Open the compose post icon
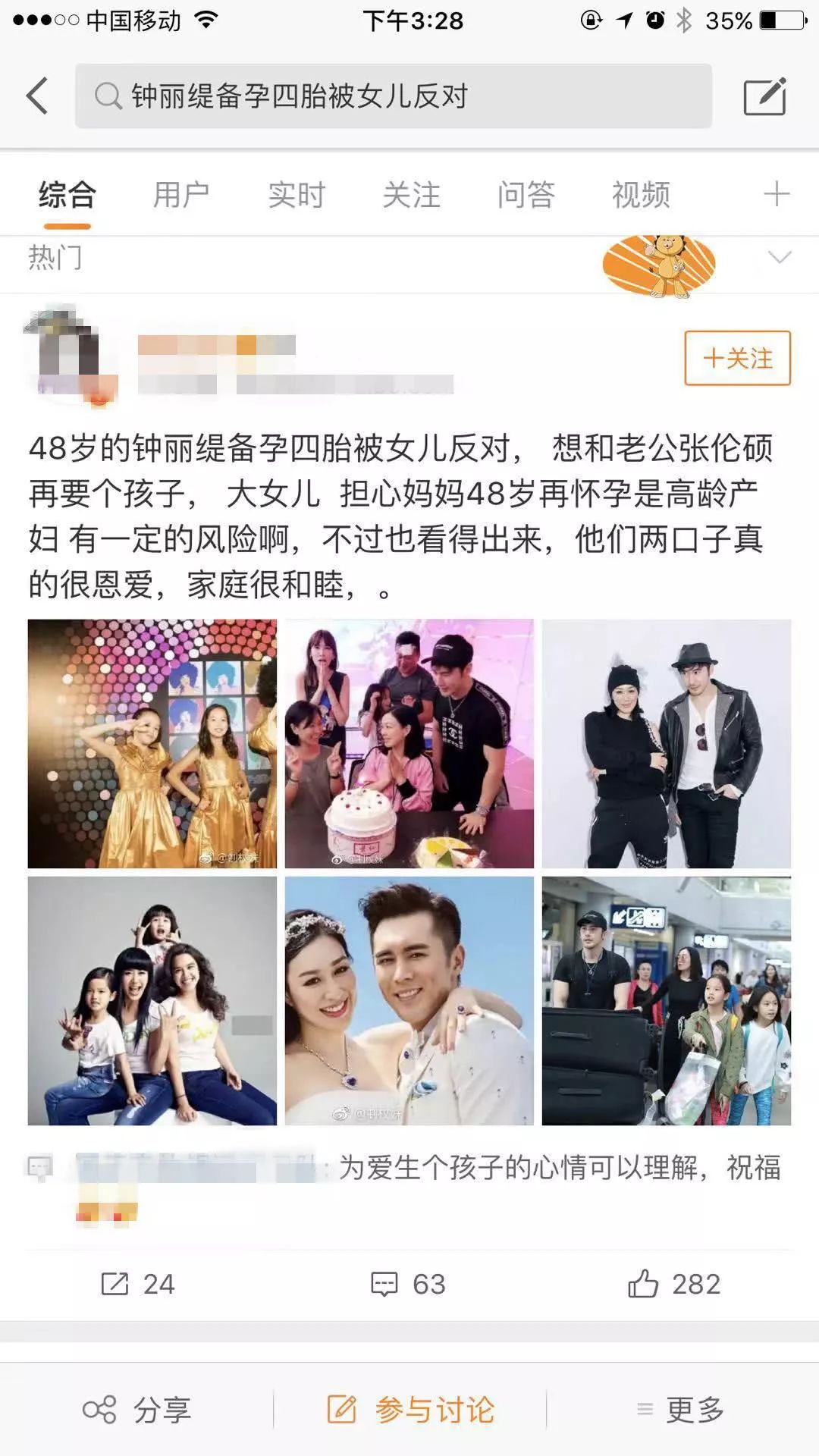 [x=764, y=96]
